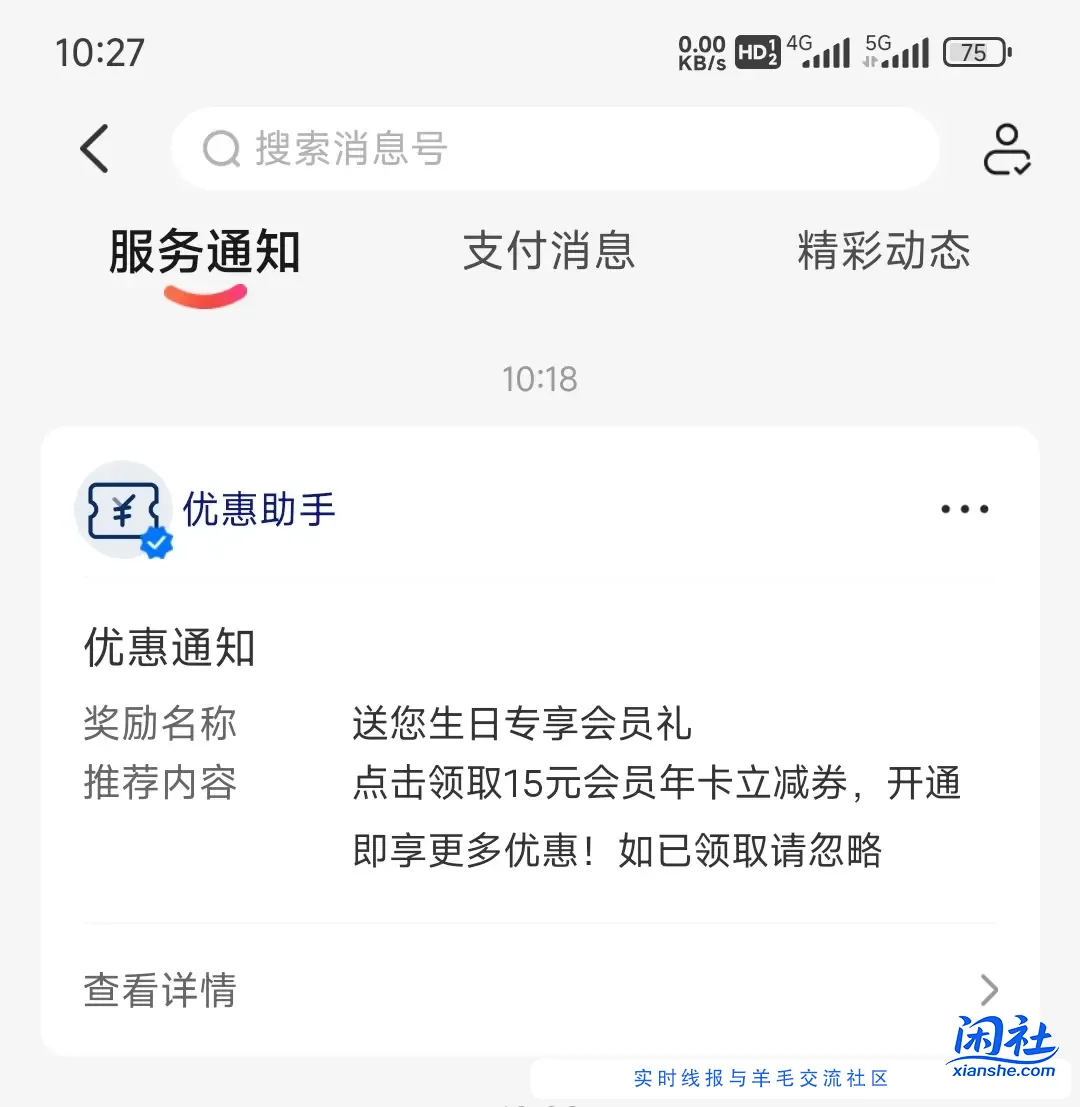
Task: Open the contact picker icon top right
Action: (1007, 148)
